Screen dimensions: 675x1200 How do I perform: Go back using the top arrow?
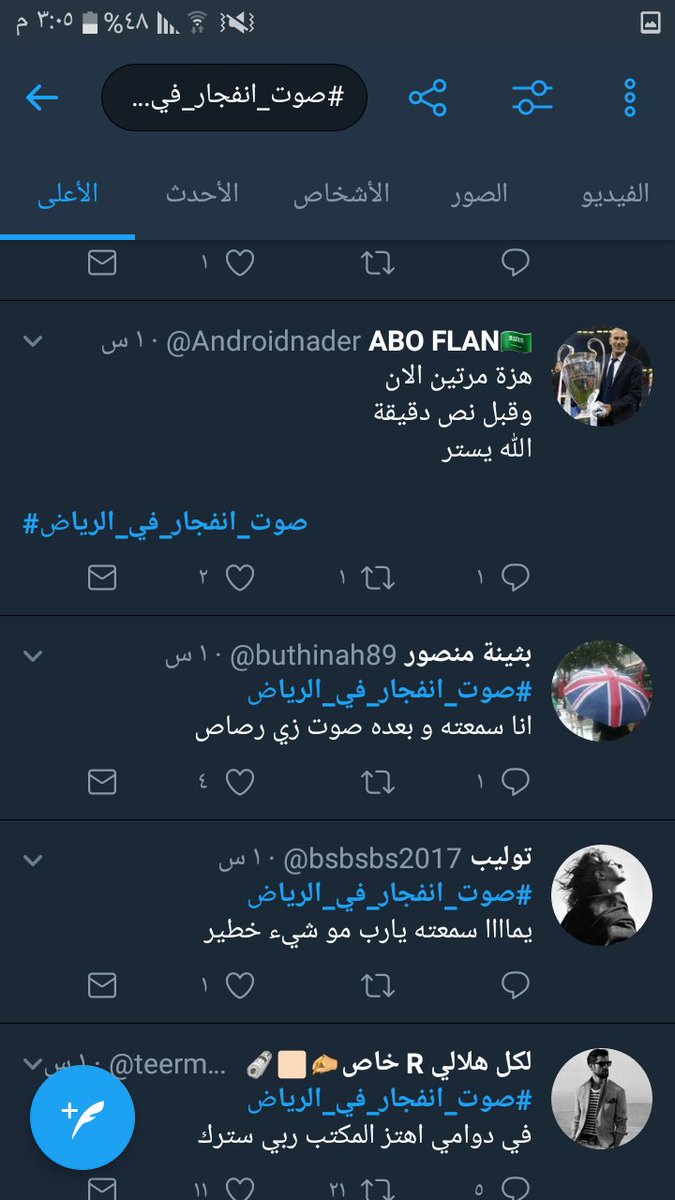[42, 97]
